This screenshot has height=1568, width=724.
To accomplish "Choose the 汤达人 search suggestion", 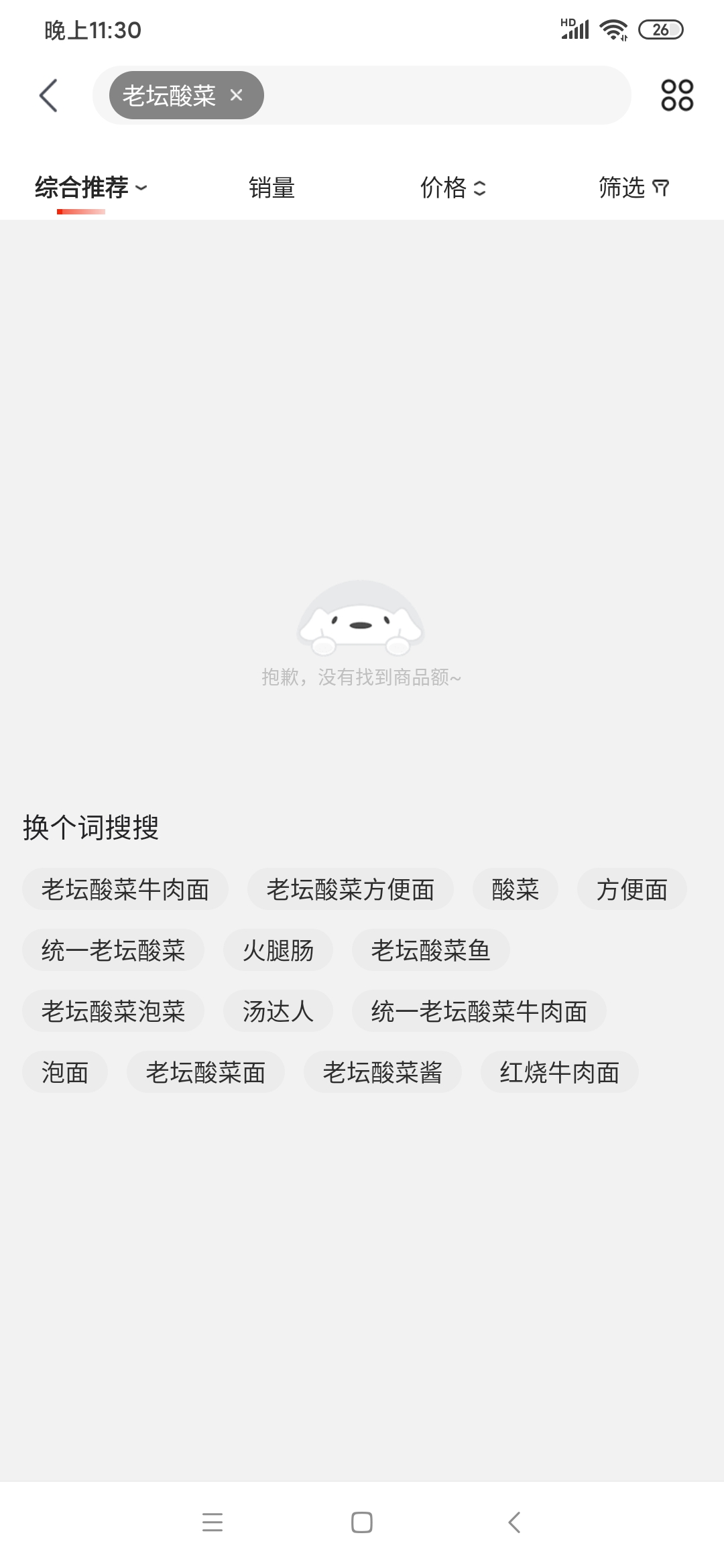I will pyautogui.click(x=278, y=1011).
